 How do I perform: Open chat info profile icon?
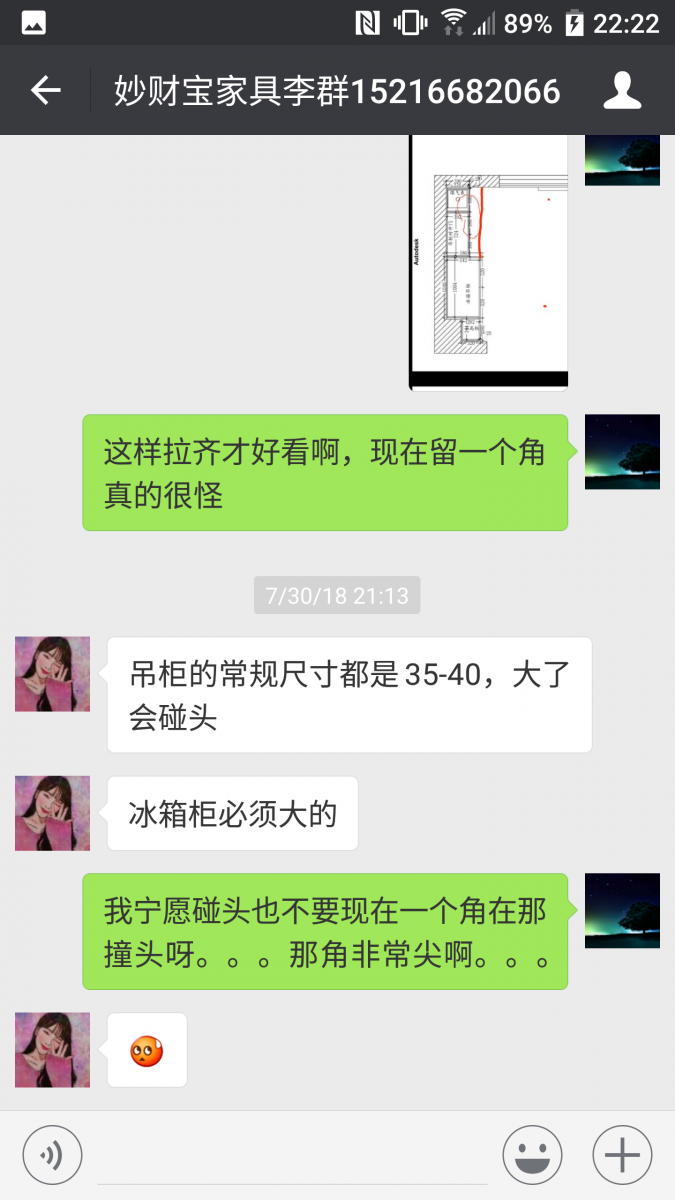[x=622, y=91]
